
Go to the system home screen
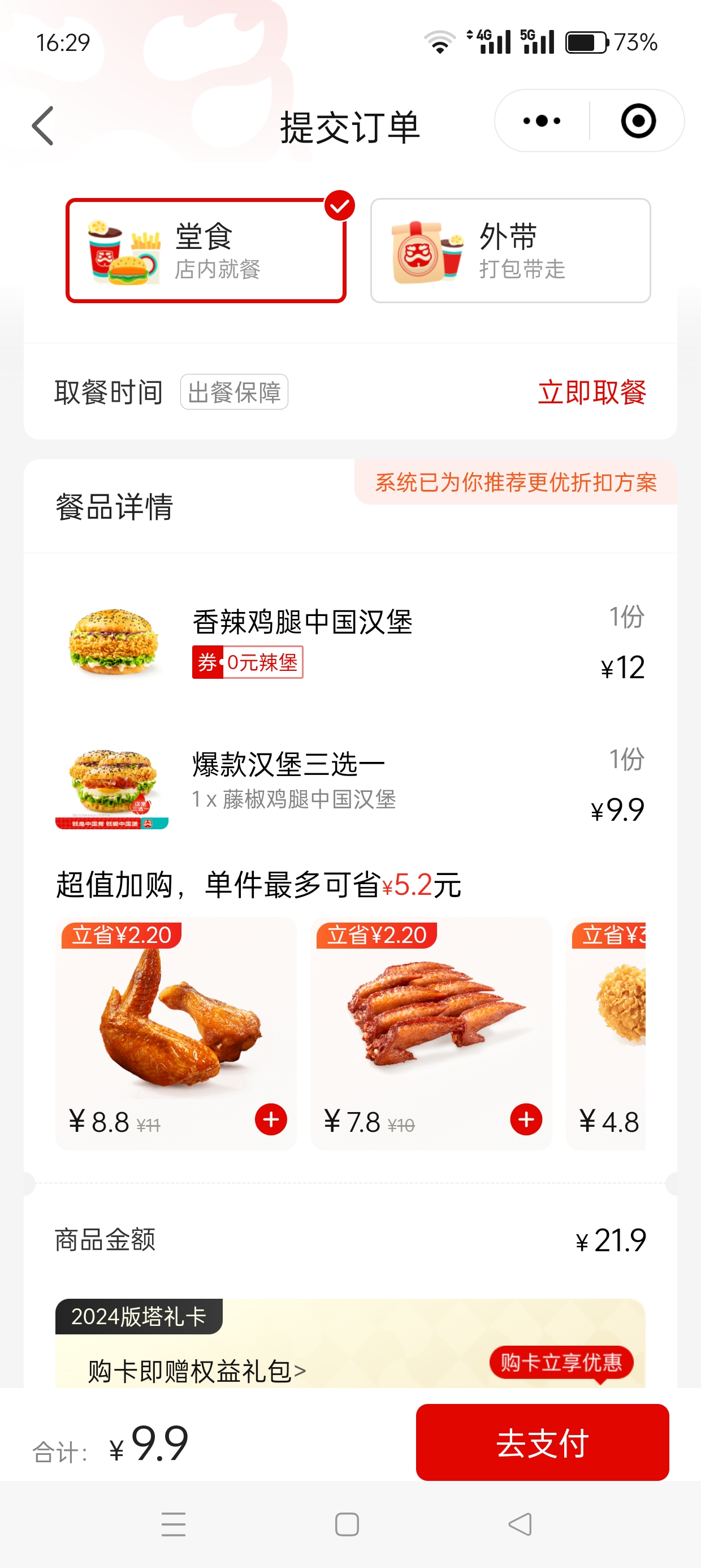(347, 1524)
